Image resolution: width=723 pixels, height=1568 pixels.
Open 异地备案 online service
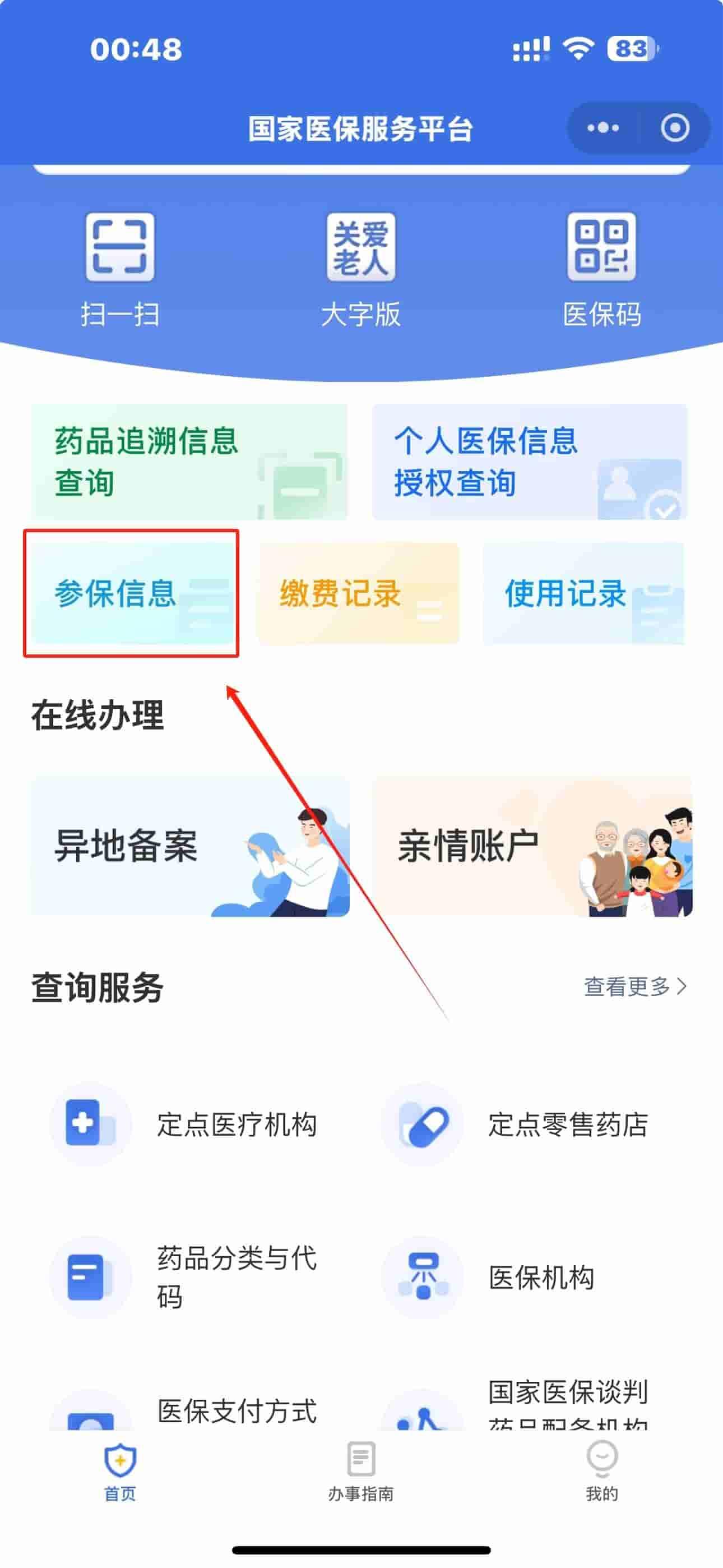[190, 845]
